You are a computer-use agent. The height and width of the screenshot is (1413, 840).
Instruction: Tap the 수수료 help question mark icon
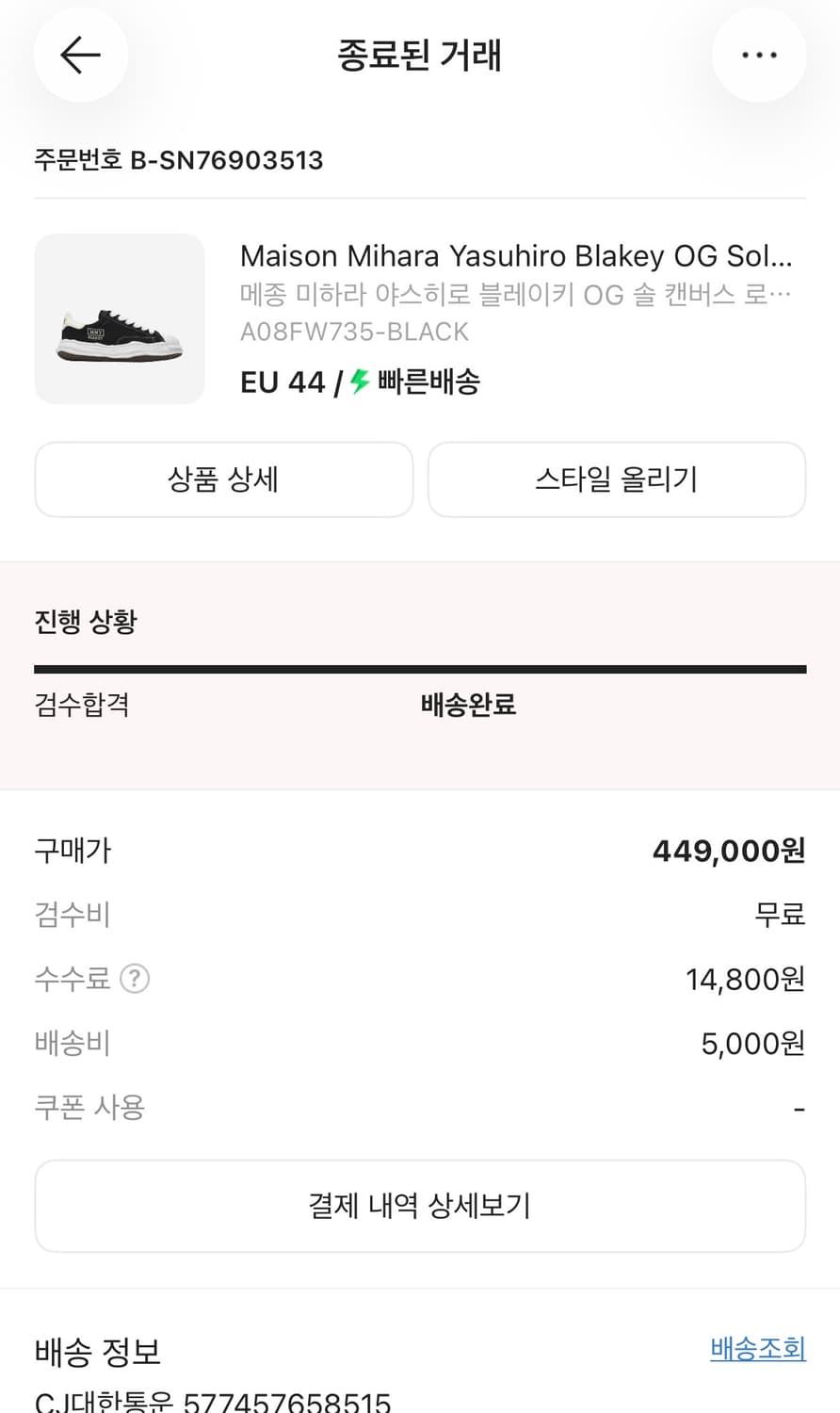click(x=135, y=980)
